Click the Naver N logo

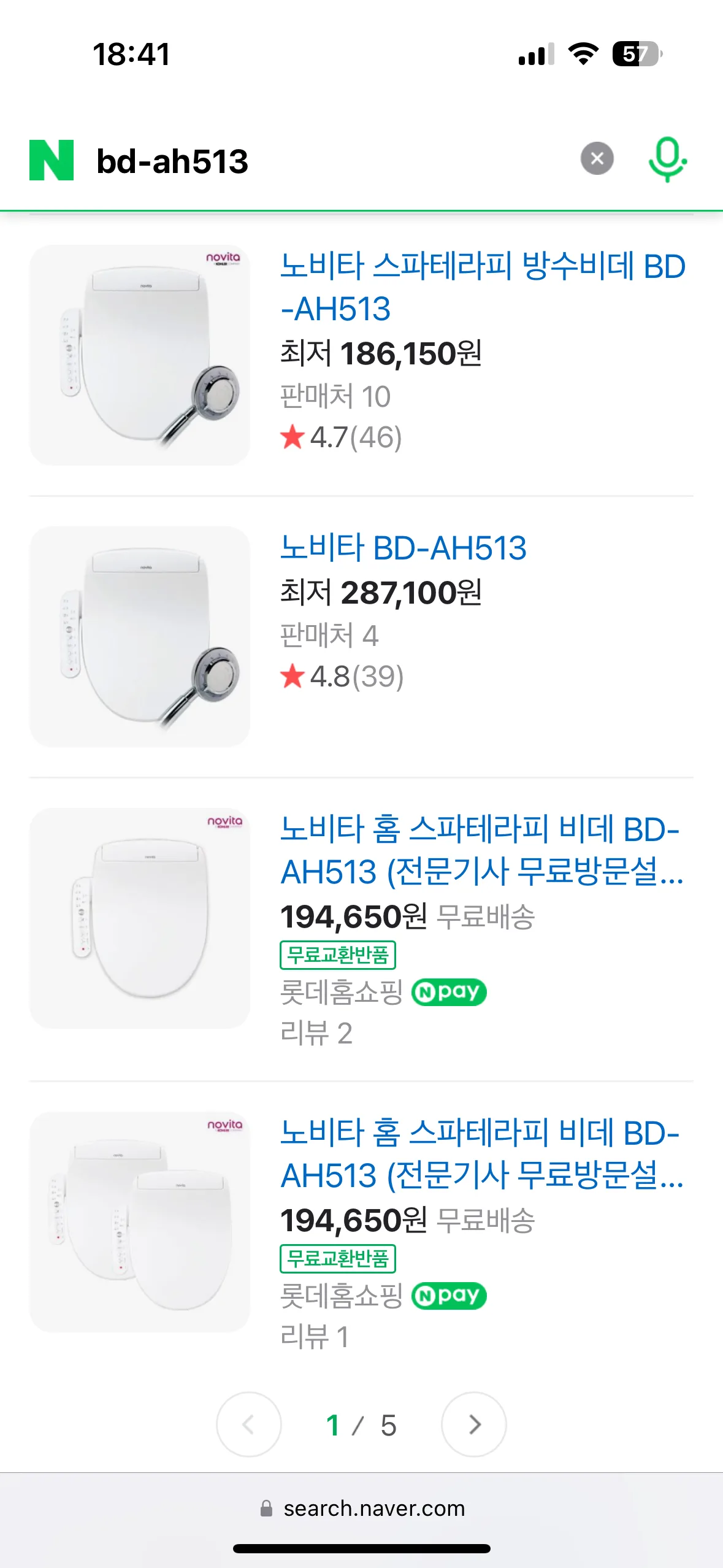(52, 159)
